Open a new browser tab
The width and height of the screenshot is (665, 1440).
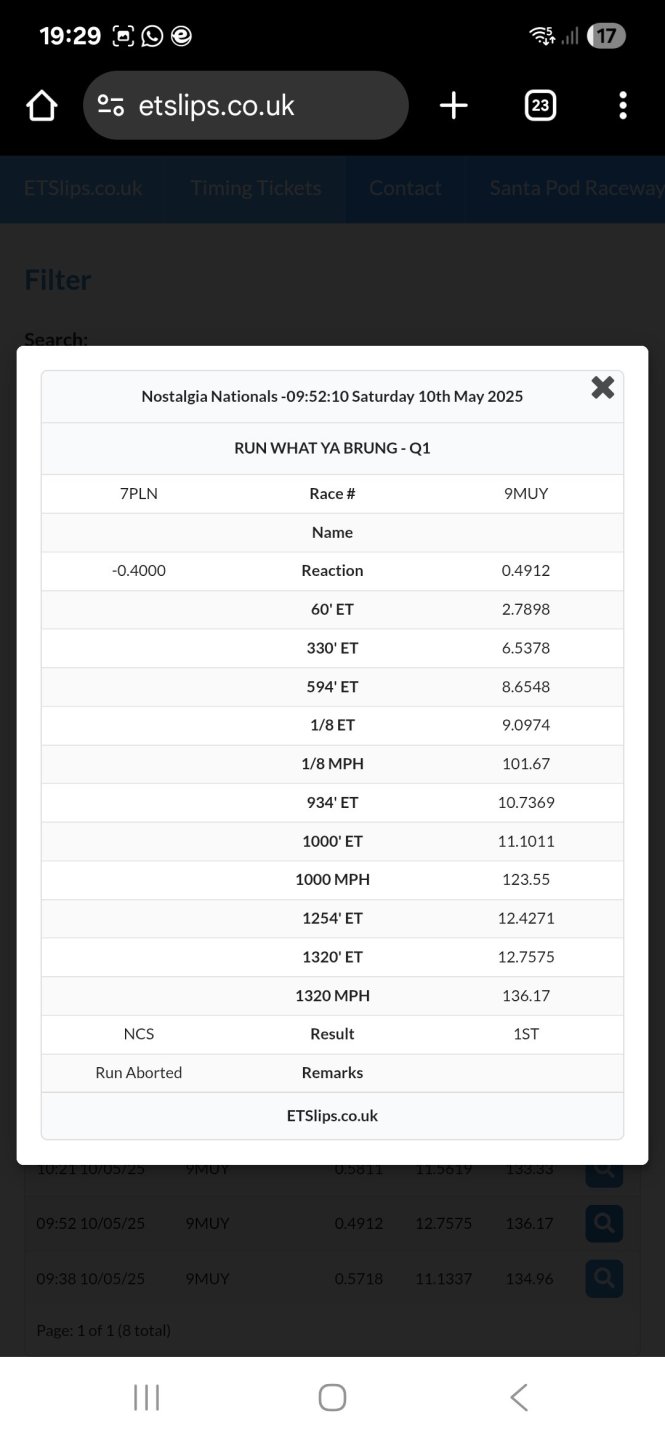point(453,105)
